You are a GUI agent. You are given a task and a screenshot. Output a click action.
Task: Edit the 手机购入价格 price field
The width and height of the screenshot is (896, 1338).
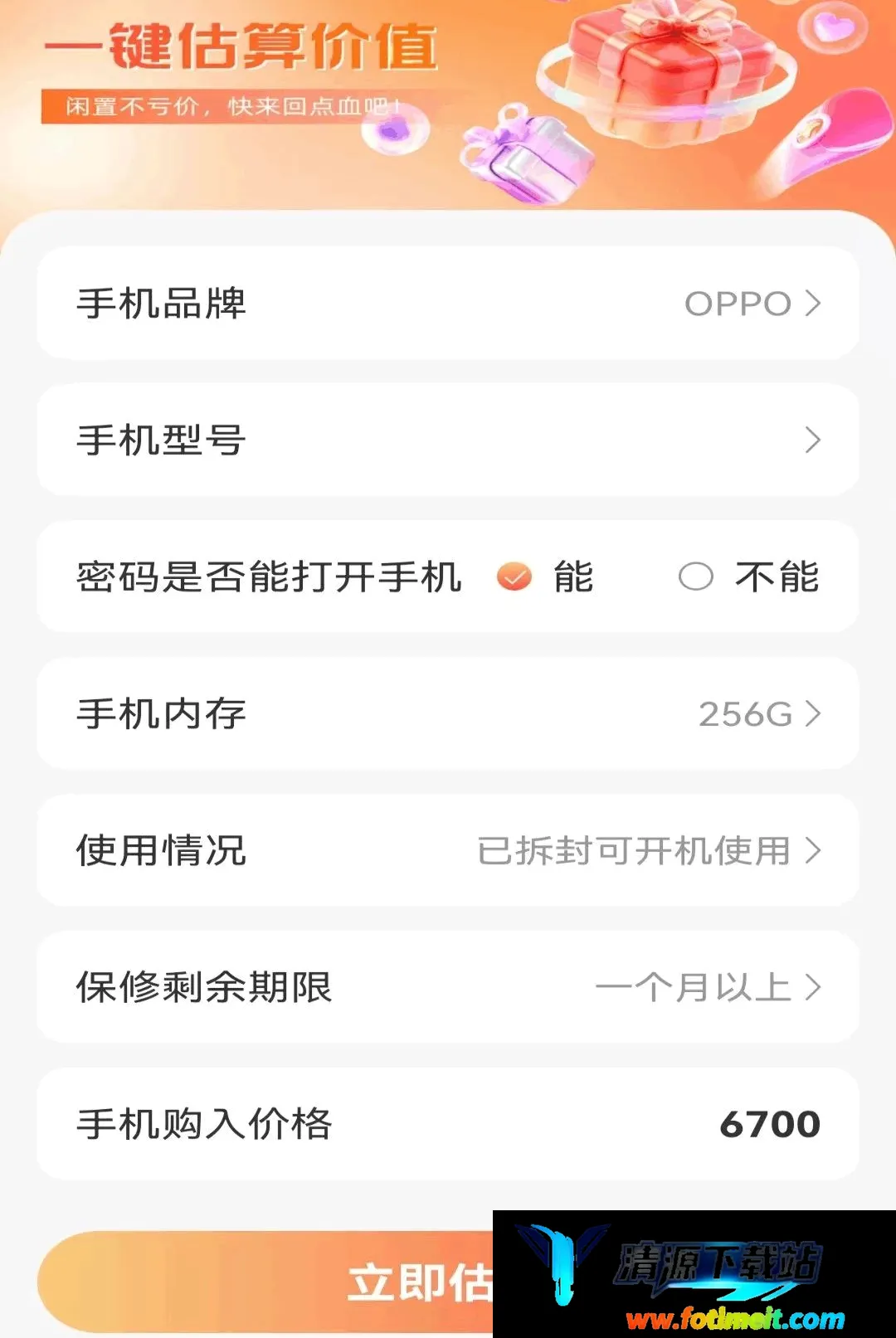click(x=448, y=1124)
